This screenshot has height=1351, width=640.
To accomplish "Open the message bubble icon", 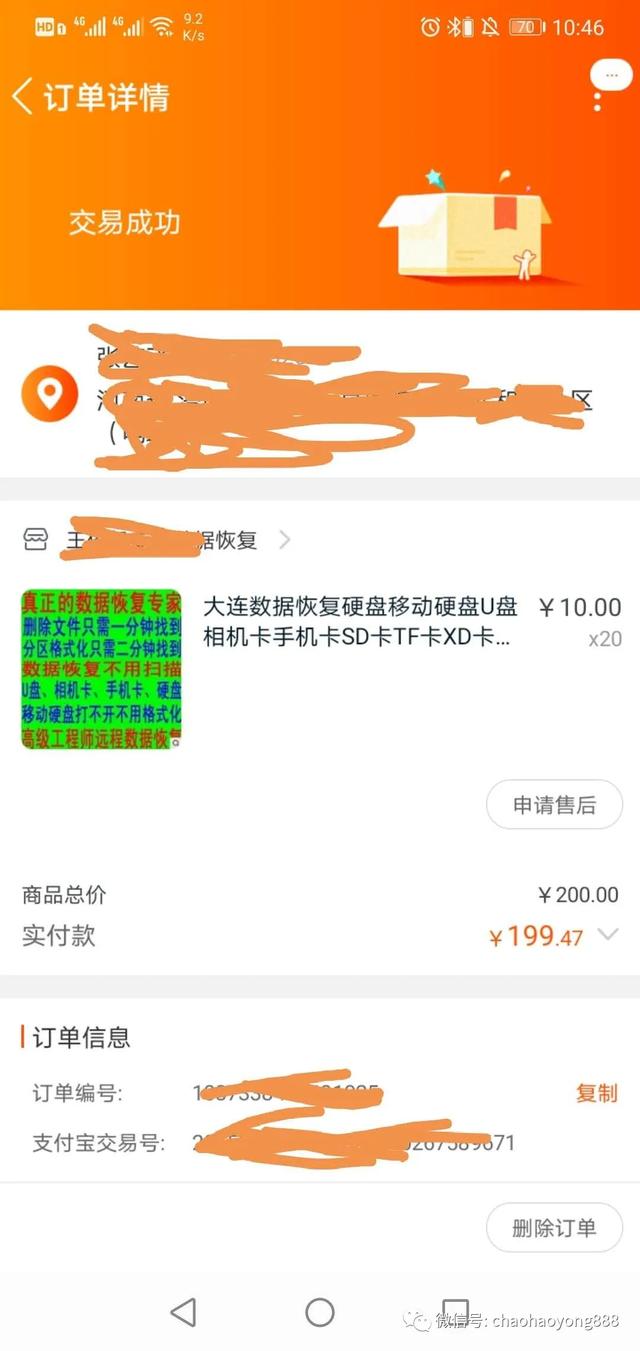I will coord(611,76).
